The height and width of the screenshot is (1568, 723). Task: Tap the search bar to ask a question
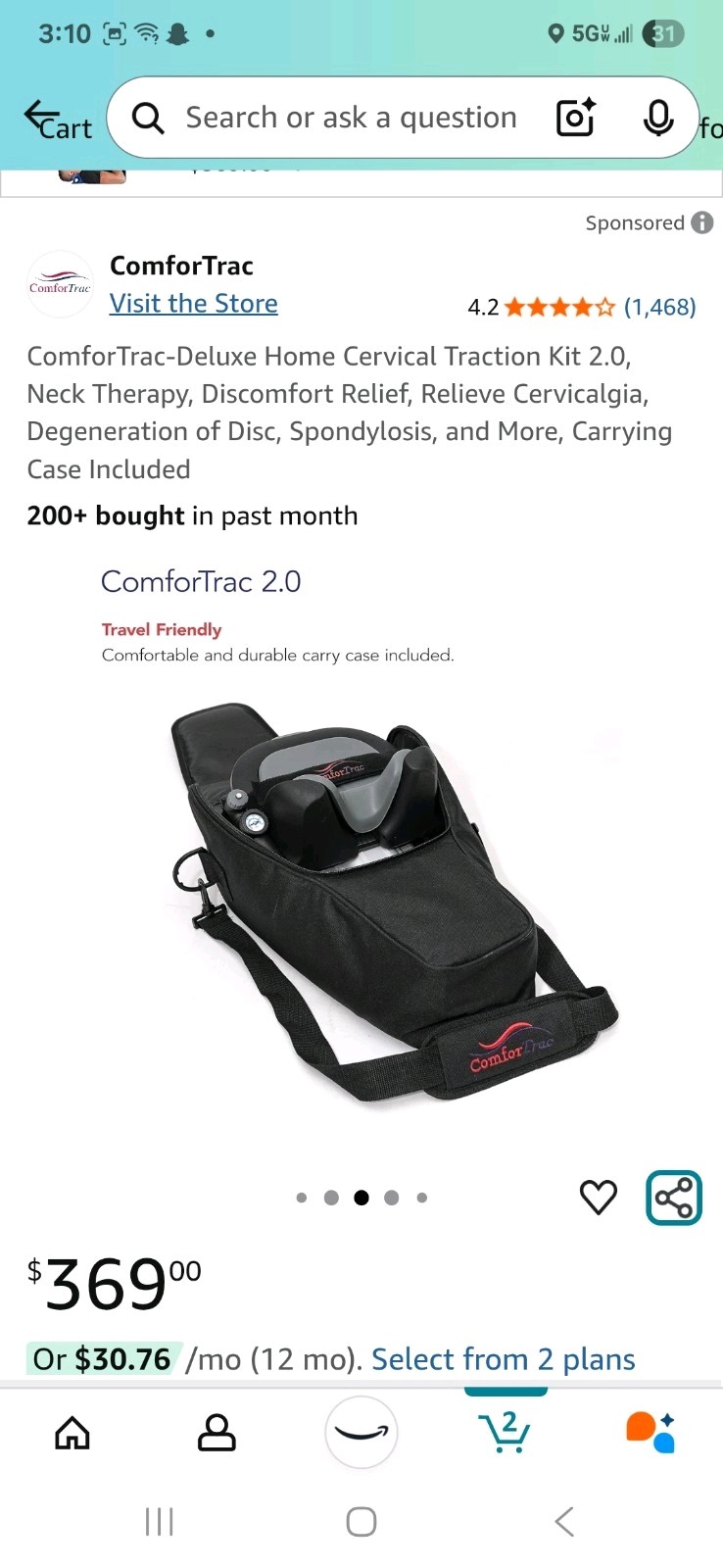353,117
